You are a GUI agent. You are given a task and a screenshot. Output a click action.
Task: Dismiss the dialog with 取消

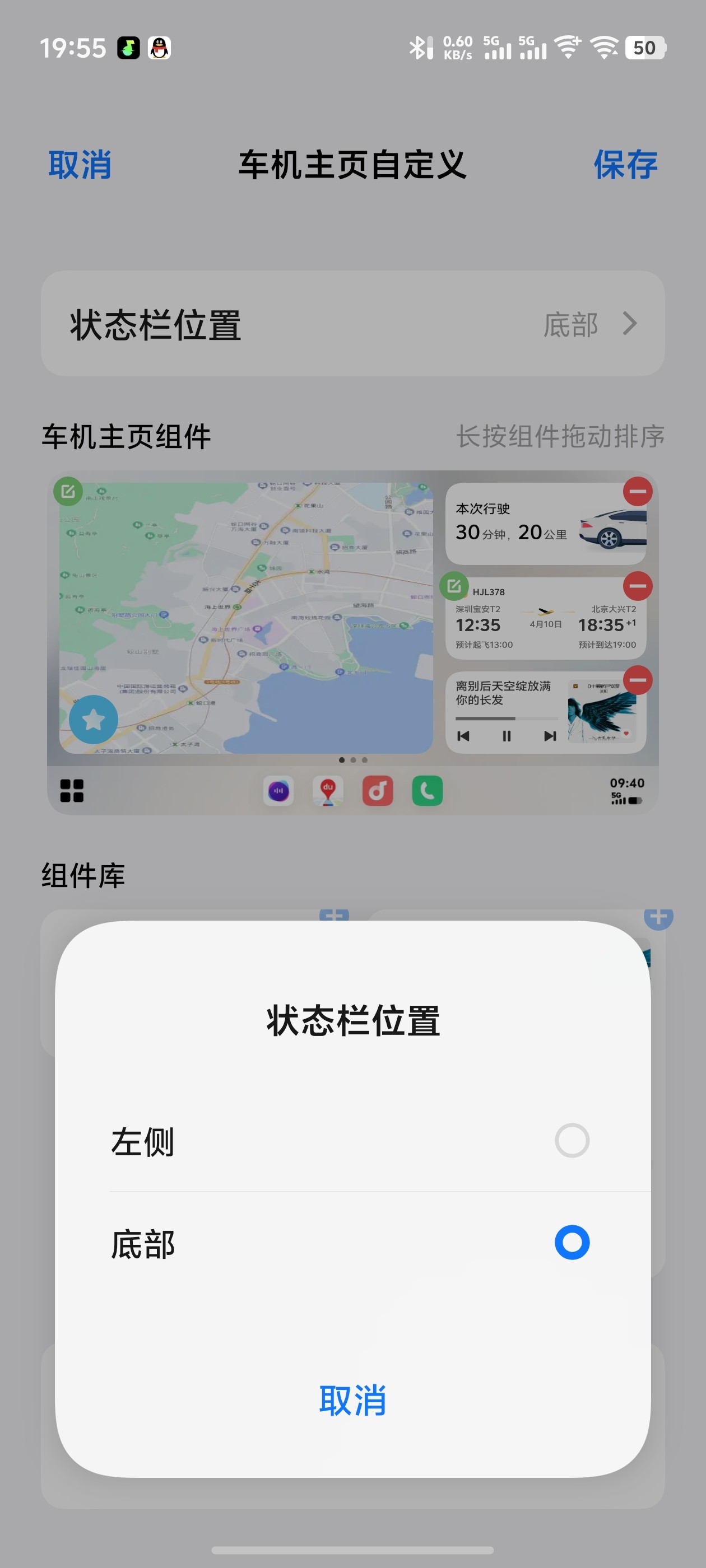point(352,1400)
